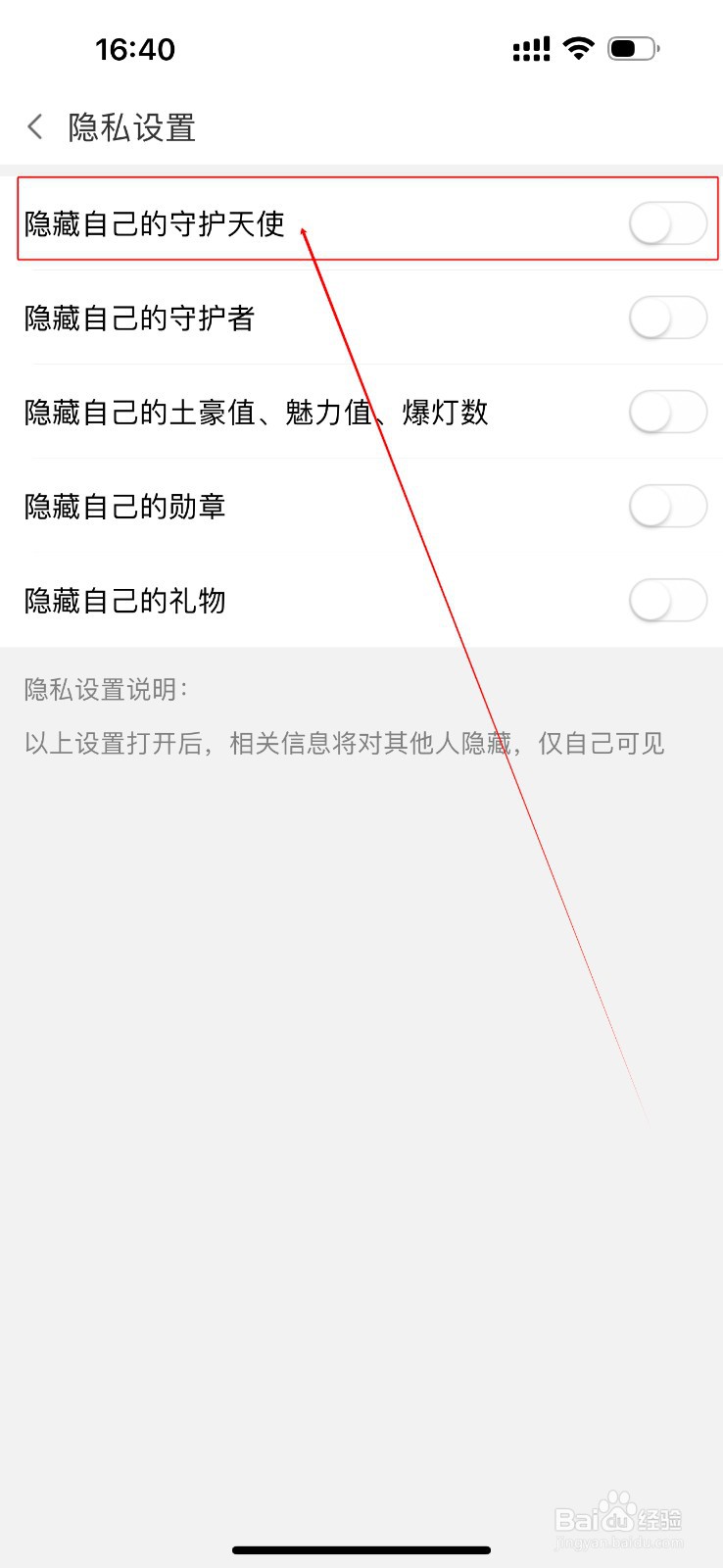This screenshot has height=1568, width=723.
Task: Enable the 隐藏自己的守护天使 switch
Action: pos(667,223)
